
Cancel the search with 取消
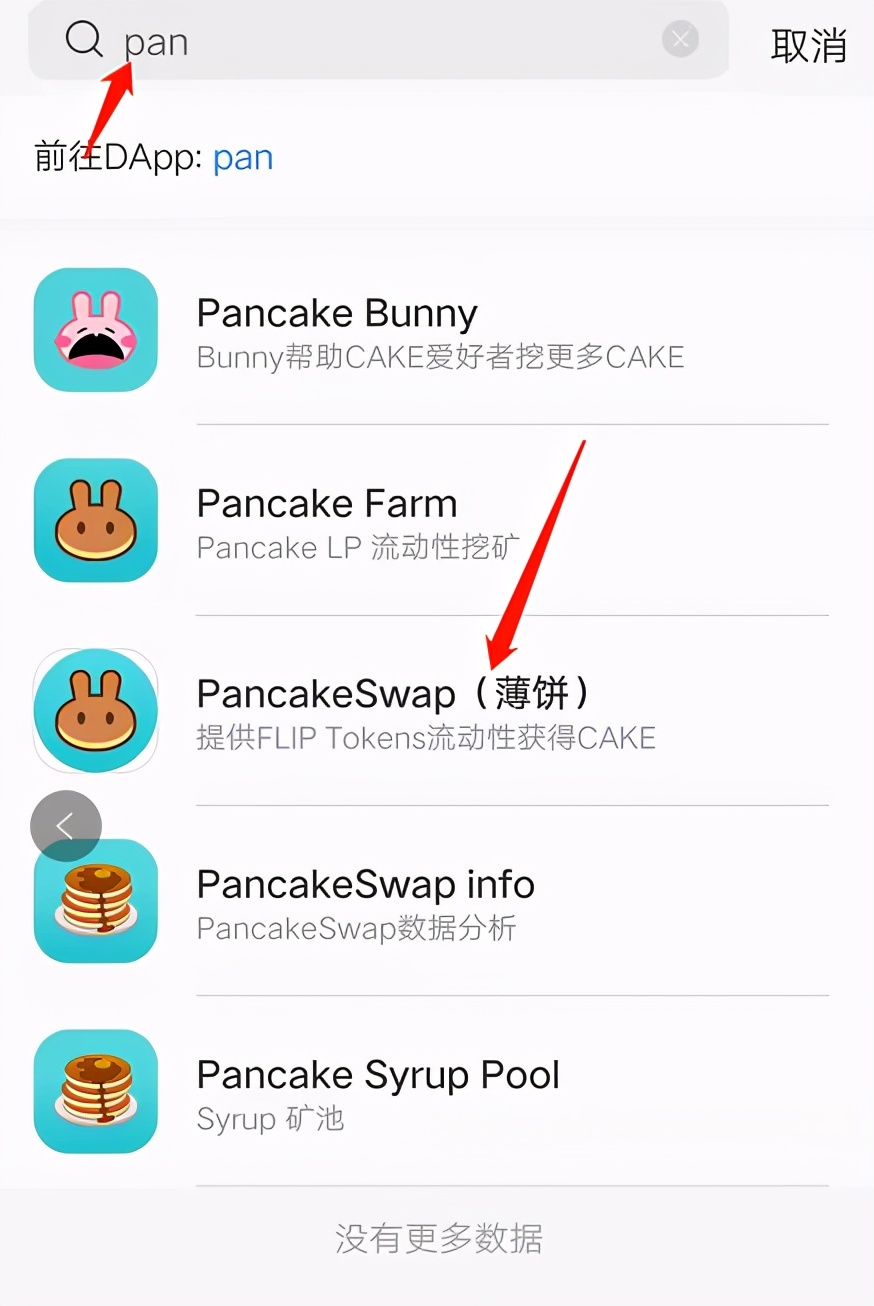808,45
